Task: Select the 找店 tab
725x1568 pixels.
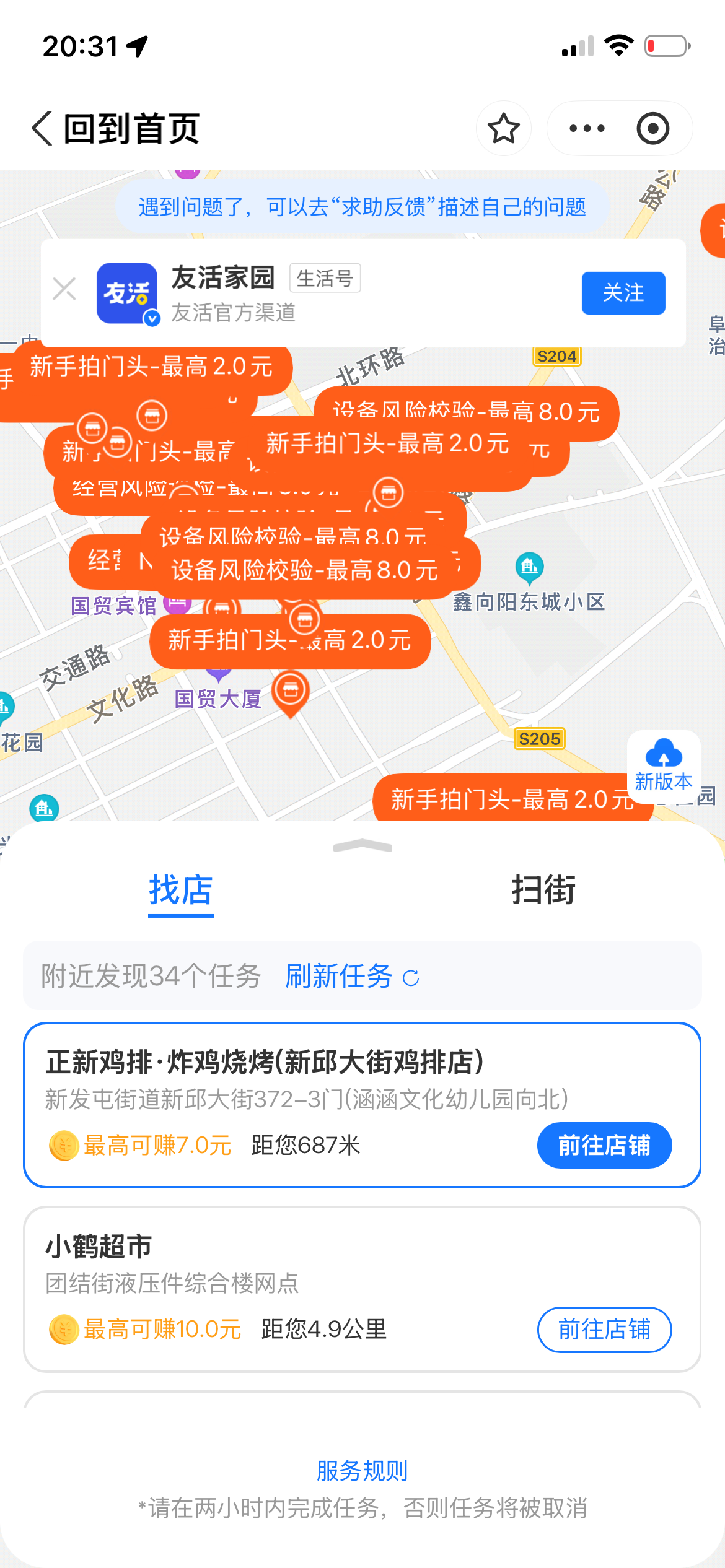Action: tap(180, 891)
